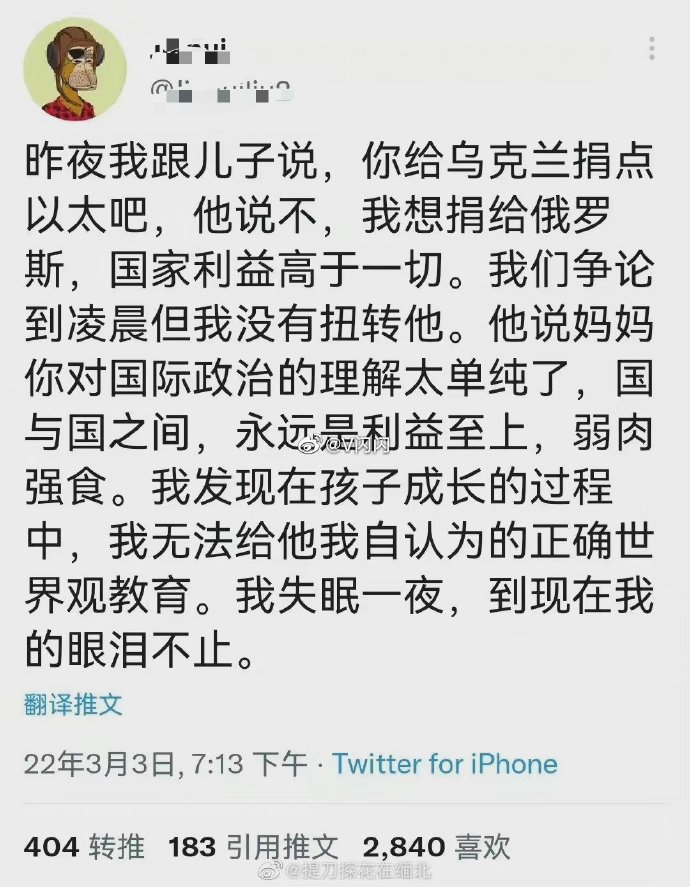View the 183 引用推文 quote tweets
Image resolution: width=690 pixels, height=887 pixels.
[x=253, y=847]
